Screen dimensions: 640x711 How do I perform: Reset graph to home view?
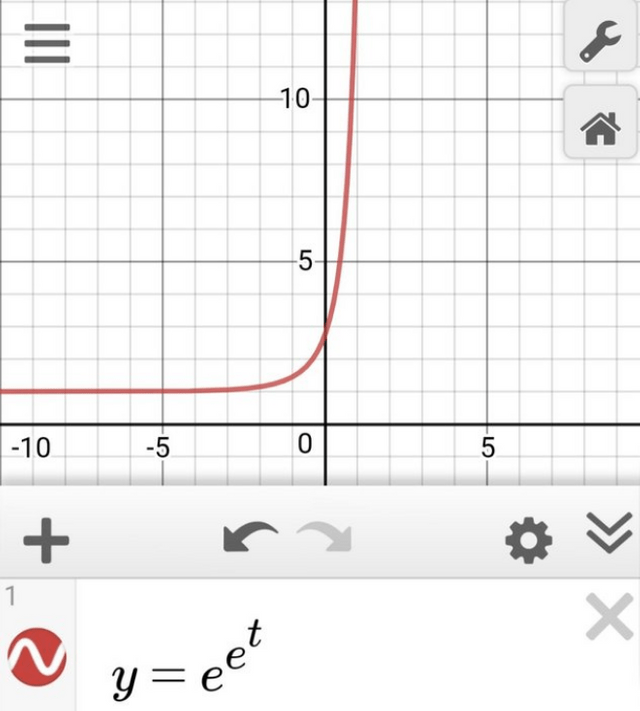click(x=600, y=126)
